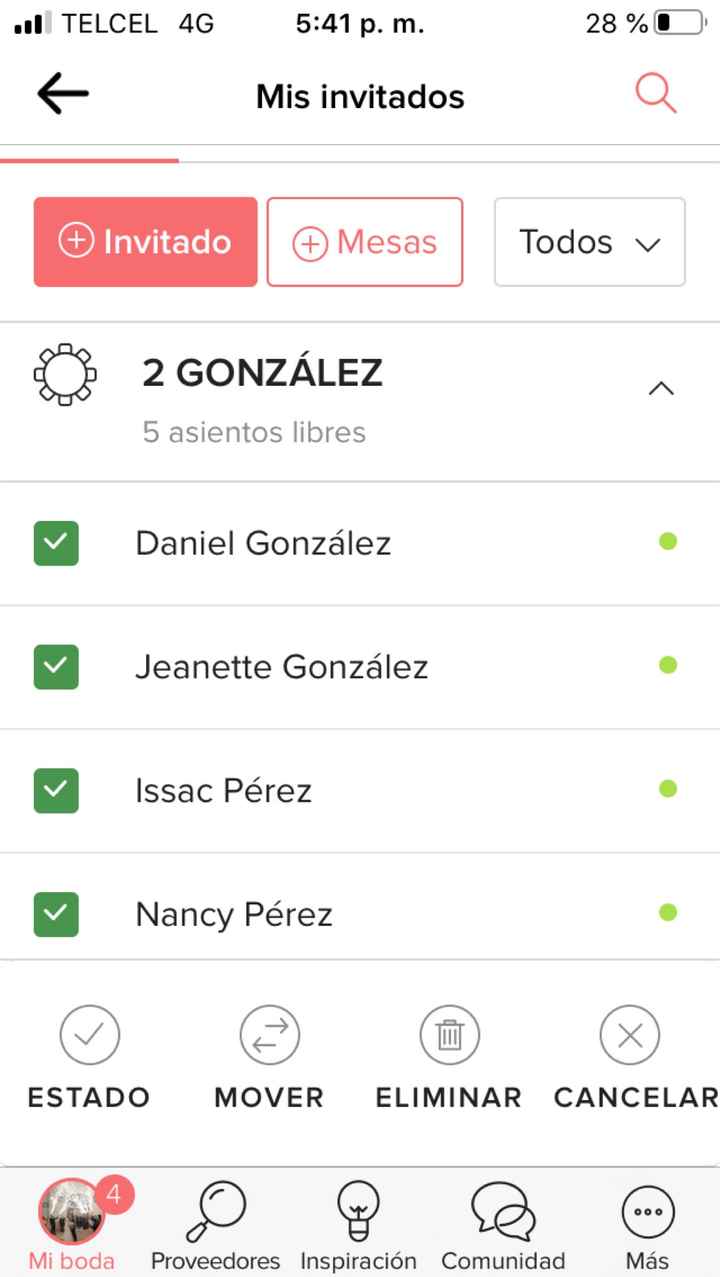720x1277 pixels.
Task: Collapse the 2 GONZÁLEZ table section
Action: (x=661, y=388)
